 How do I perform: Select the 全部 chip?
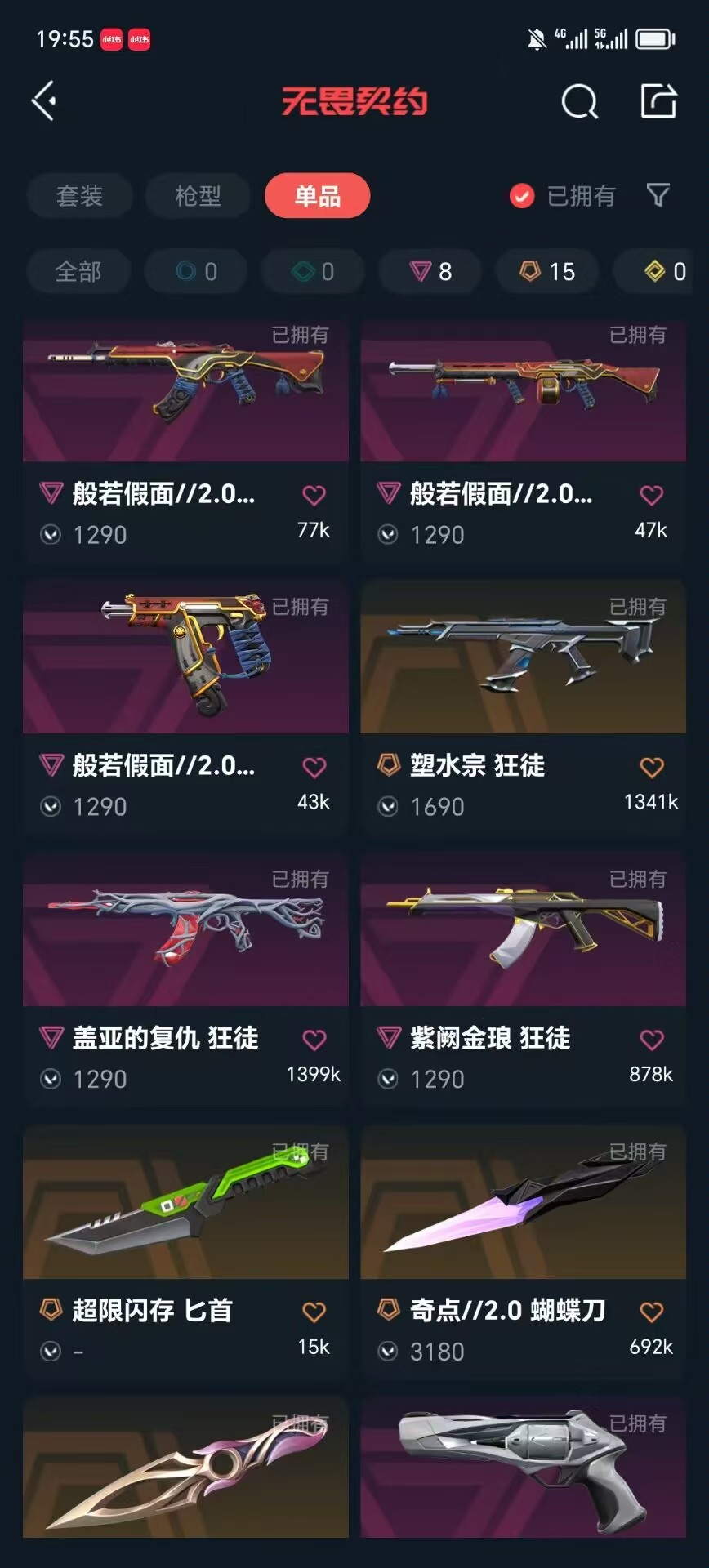pos(78,271)
